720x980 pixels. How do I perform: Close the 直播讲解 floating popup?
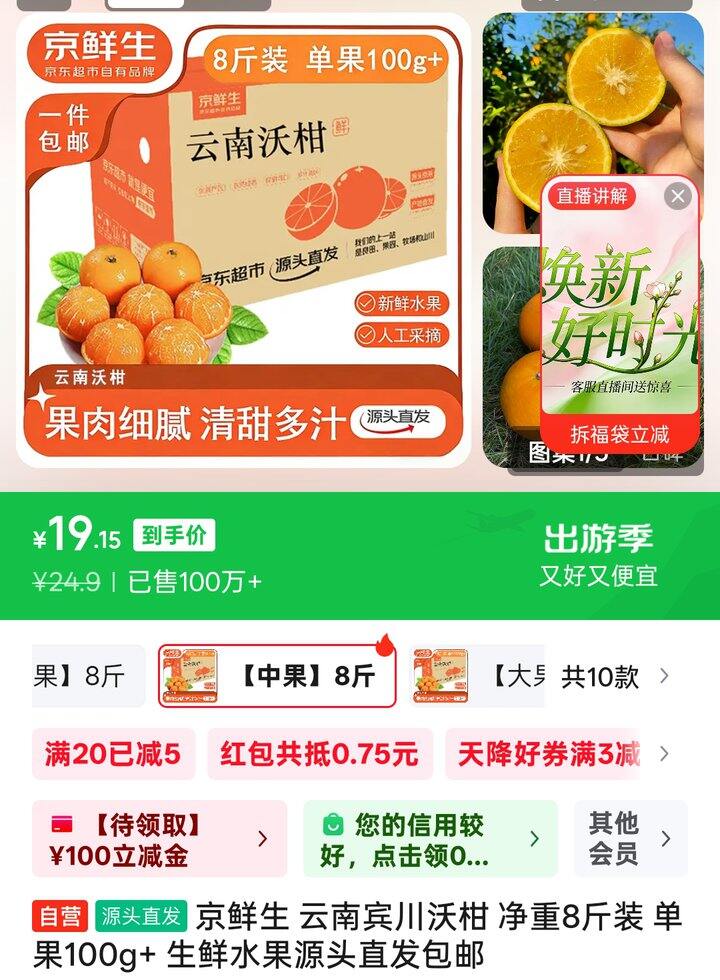678,196
